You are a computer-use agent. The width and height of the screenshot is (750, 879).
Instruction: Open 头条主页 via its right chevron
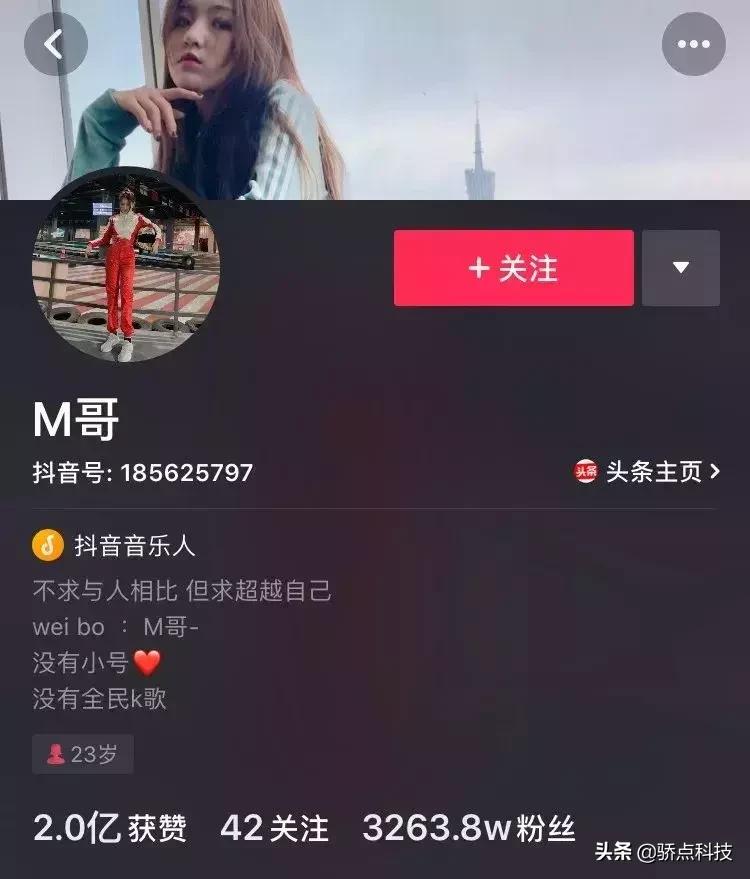(x=715, y=469)
